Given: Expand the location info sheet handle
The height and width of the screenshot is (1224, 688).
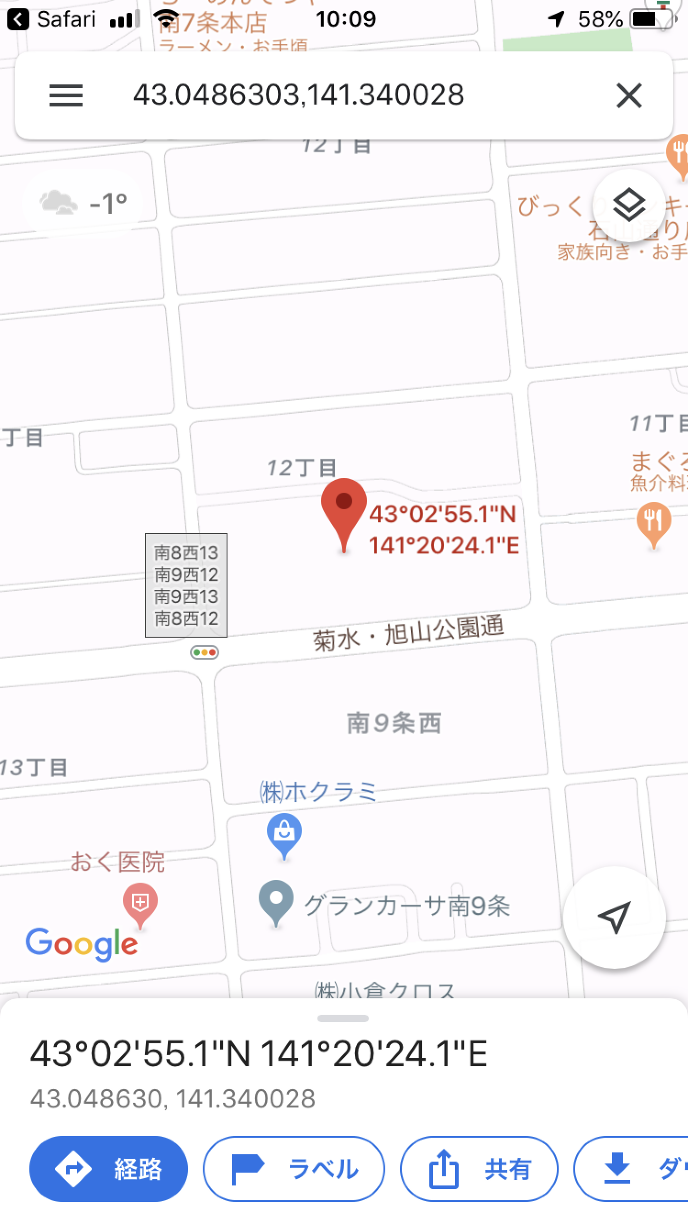Looking at the screenshot, I should coord(344,1018).
